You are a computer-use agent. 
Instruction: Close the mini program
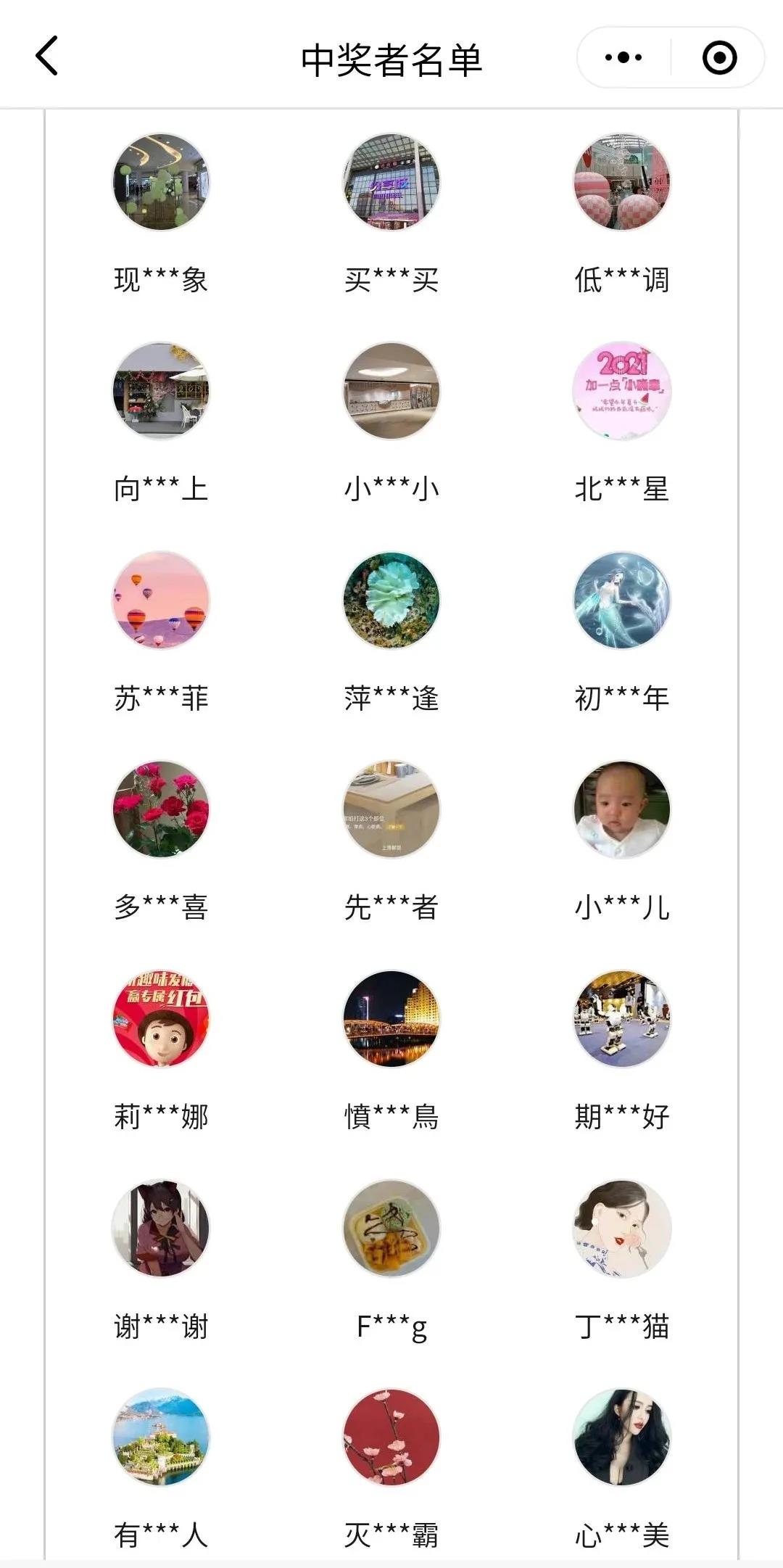coord(719,57)
